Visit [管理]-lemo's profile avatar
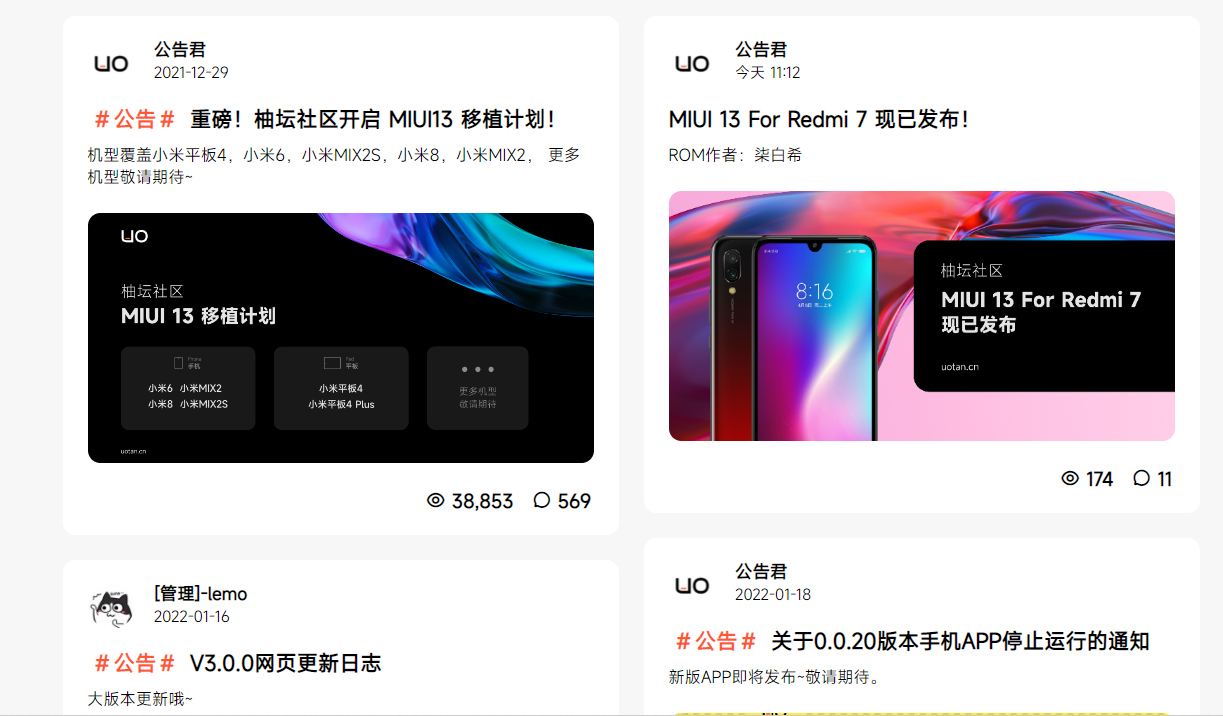1223x716 pixels. tap(111, 607)
